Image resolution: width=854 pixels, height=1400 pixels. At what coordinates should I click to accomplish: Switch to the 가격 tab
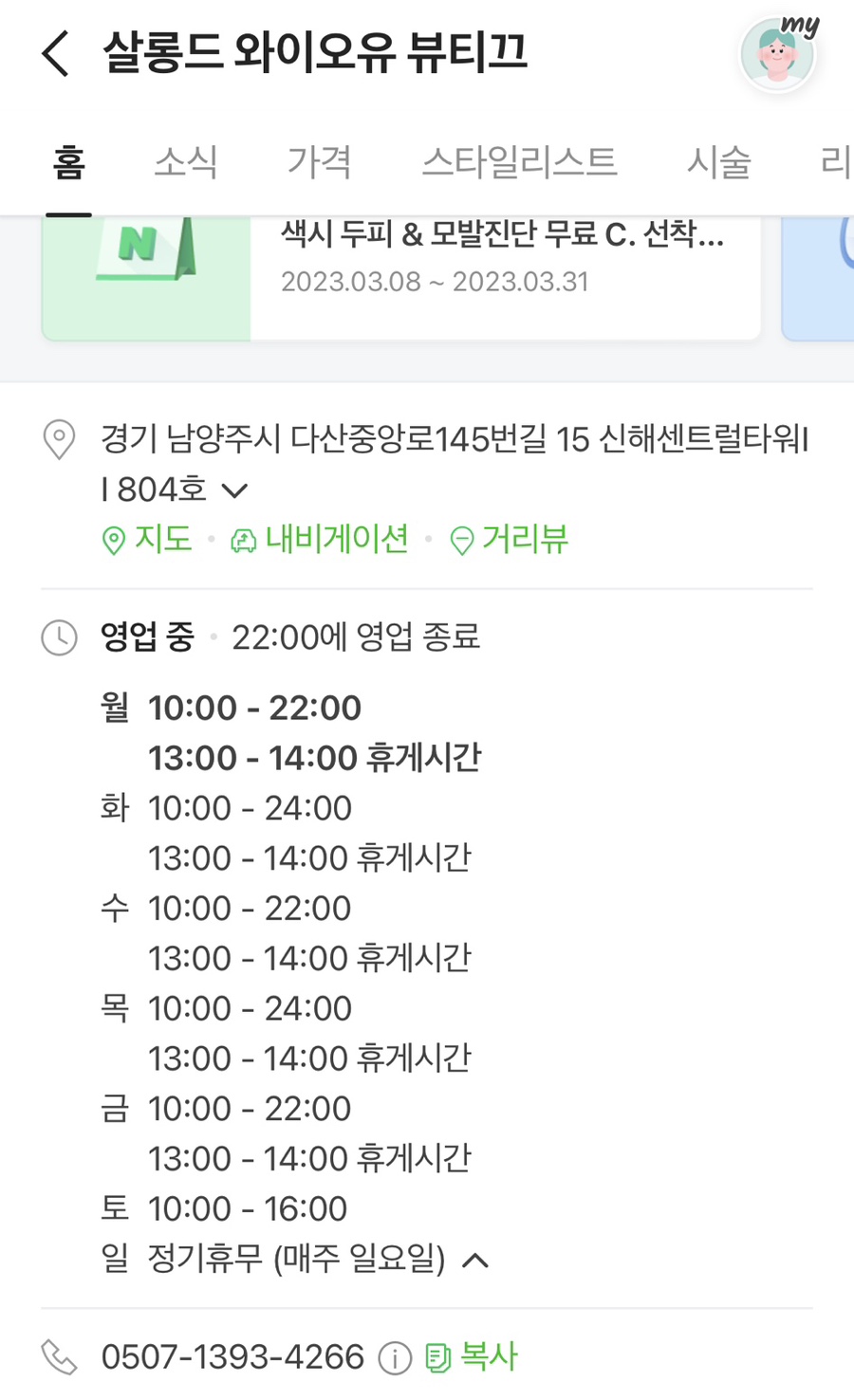click(x=320, y=162)
